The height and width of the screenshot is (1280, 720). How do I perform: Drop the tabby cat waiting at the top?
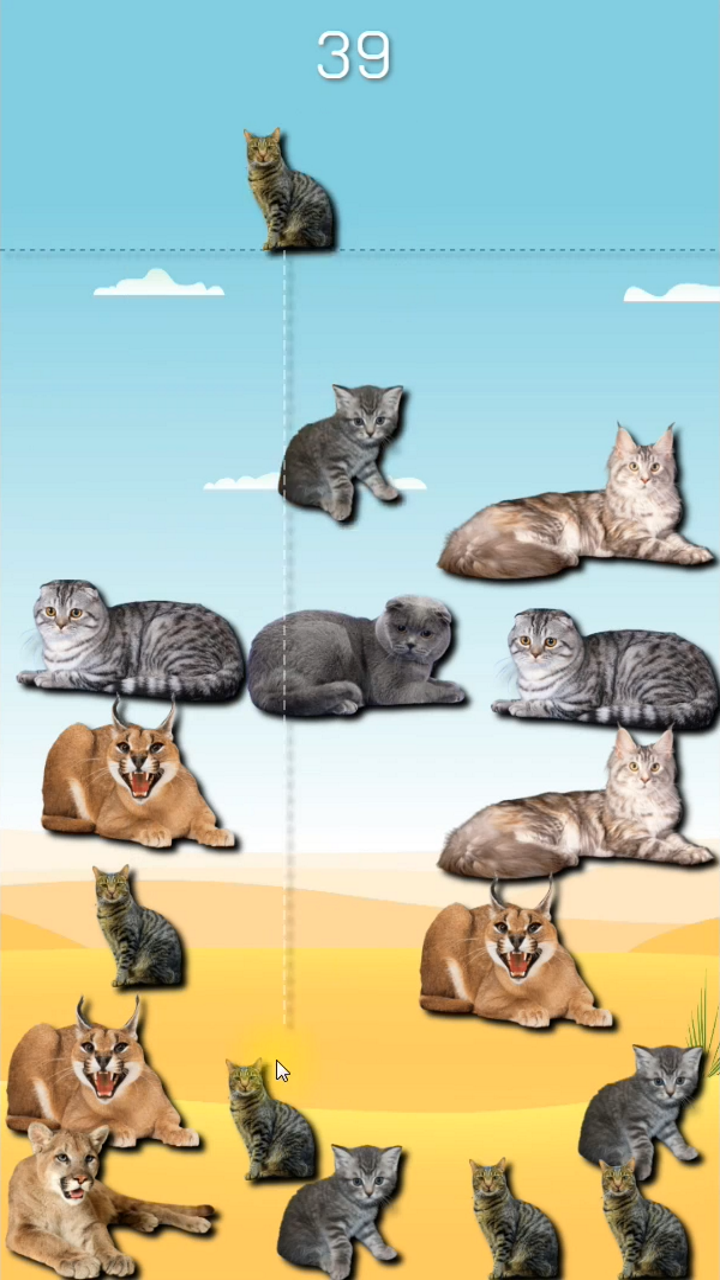tap(288, 192)
